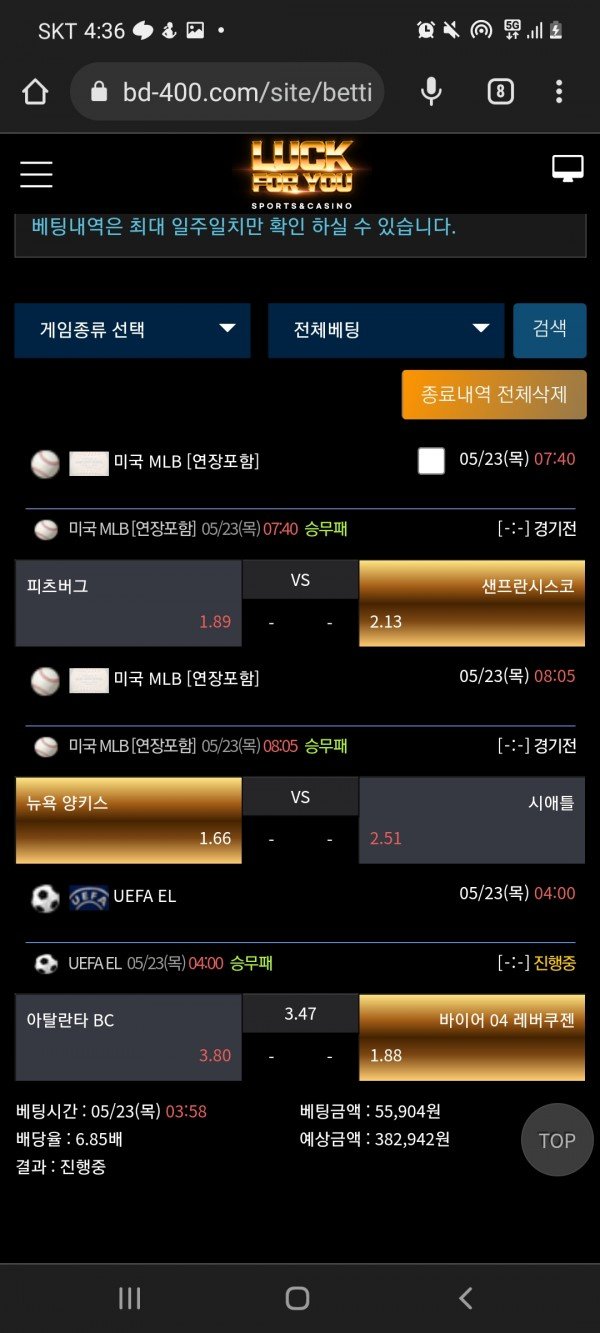The height and width of the screenshot is (1333, 600).
Task: Open the browser home page
Action: click(35, 92)
